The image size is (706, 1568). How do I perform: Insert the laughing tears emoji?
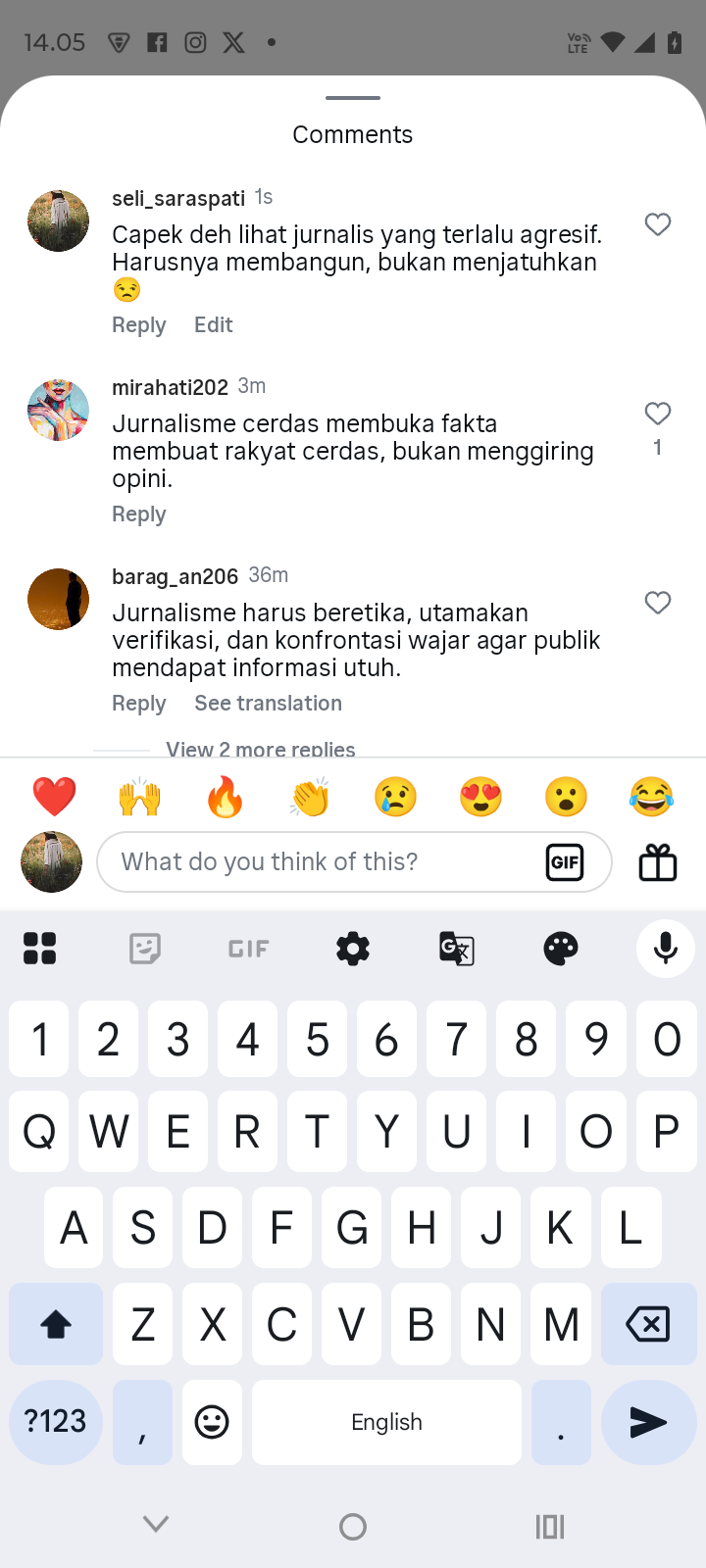(651, 797)
